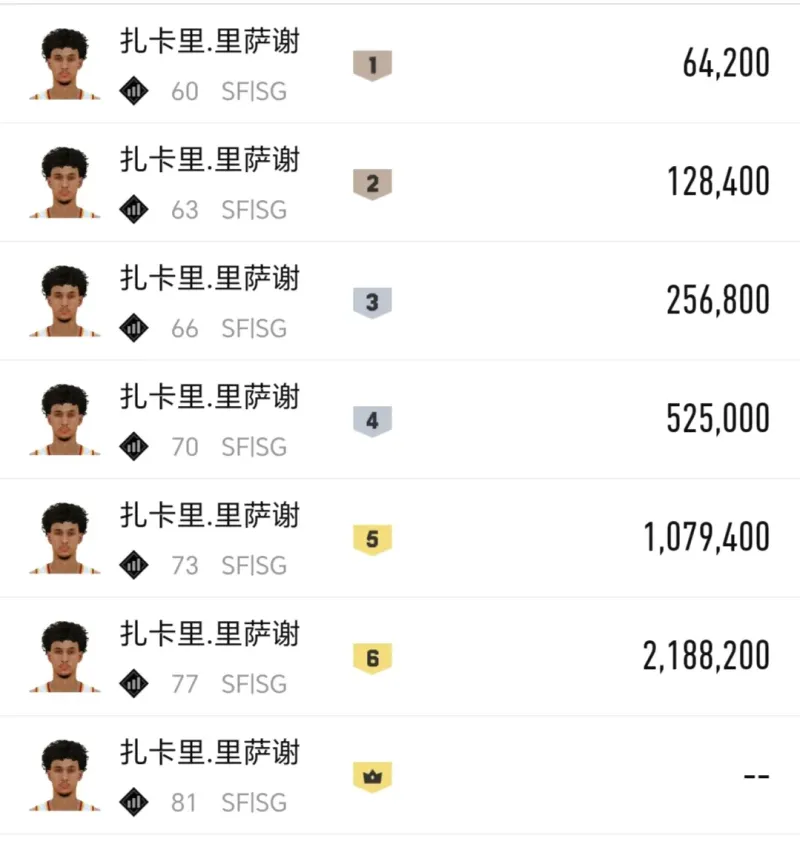Screen dimensions: 800x844
Task: View the level 4 card priced 525,000
Action: click(x=400, y=420)
